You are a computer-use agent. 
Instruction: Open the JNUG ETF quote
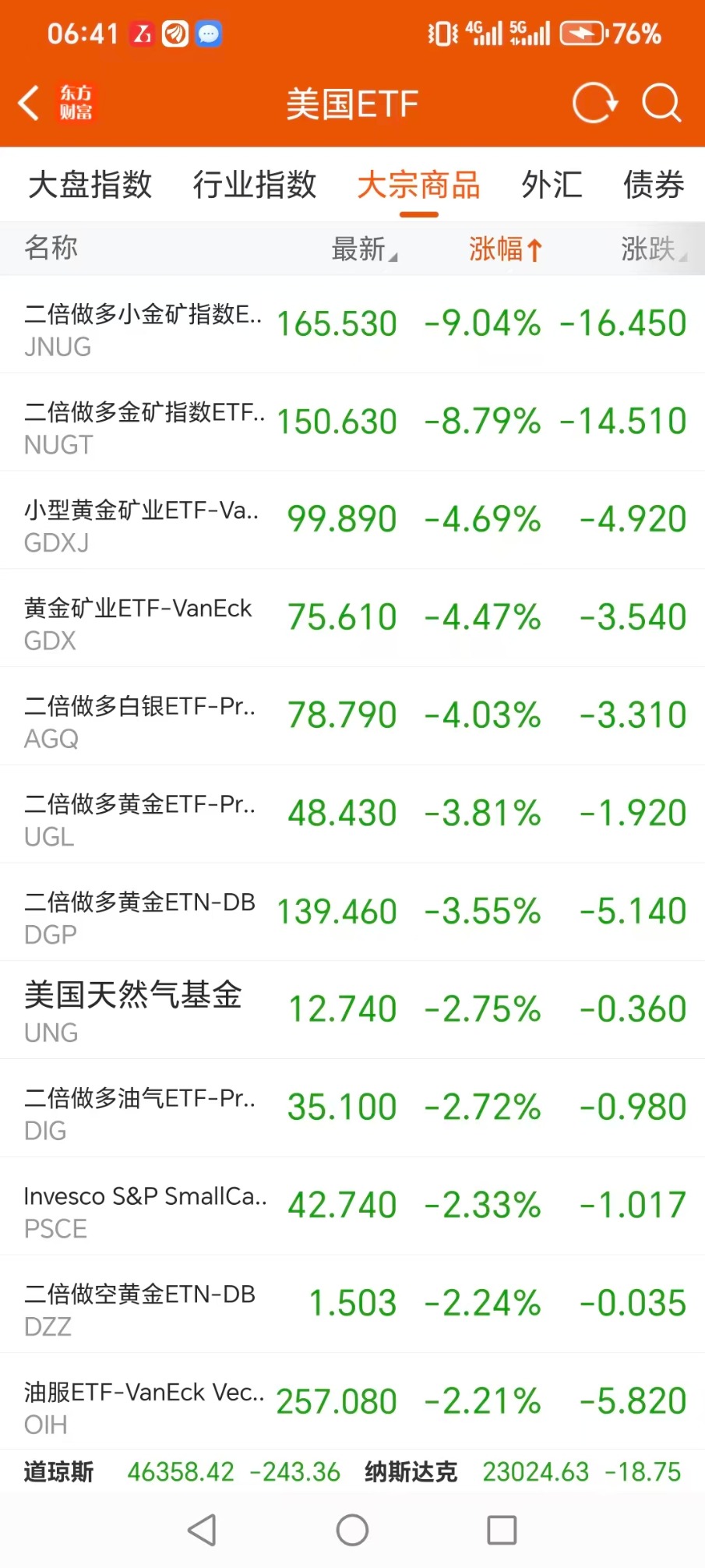tap(352, 325)
